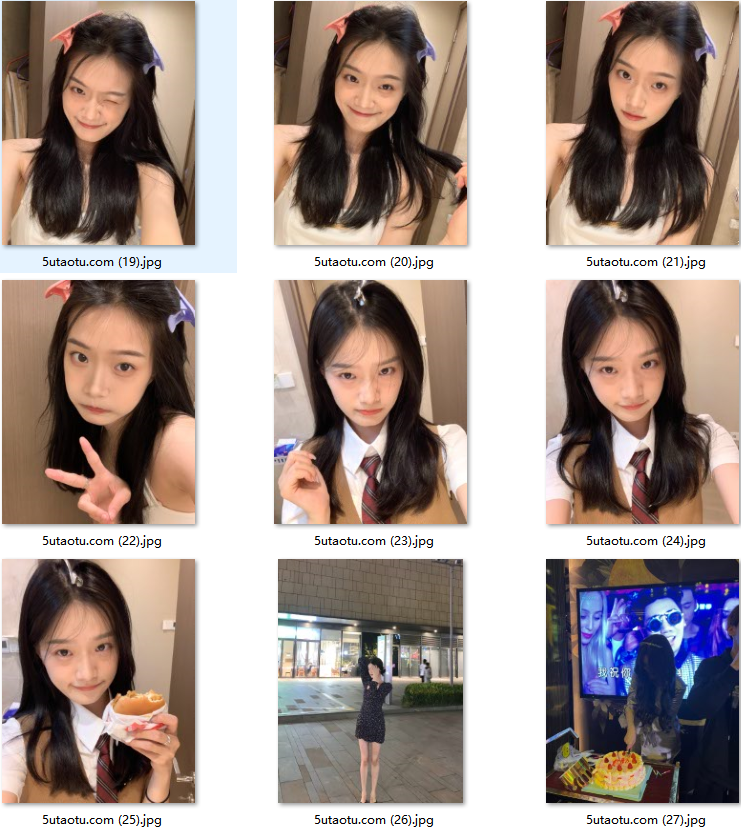Tap the picture file 5utaotu.com (22).jpg

(x=99, y=402)
